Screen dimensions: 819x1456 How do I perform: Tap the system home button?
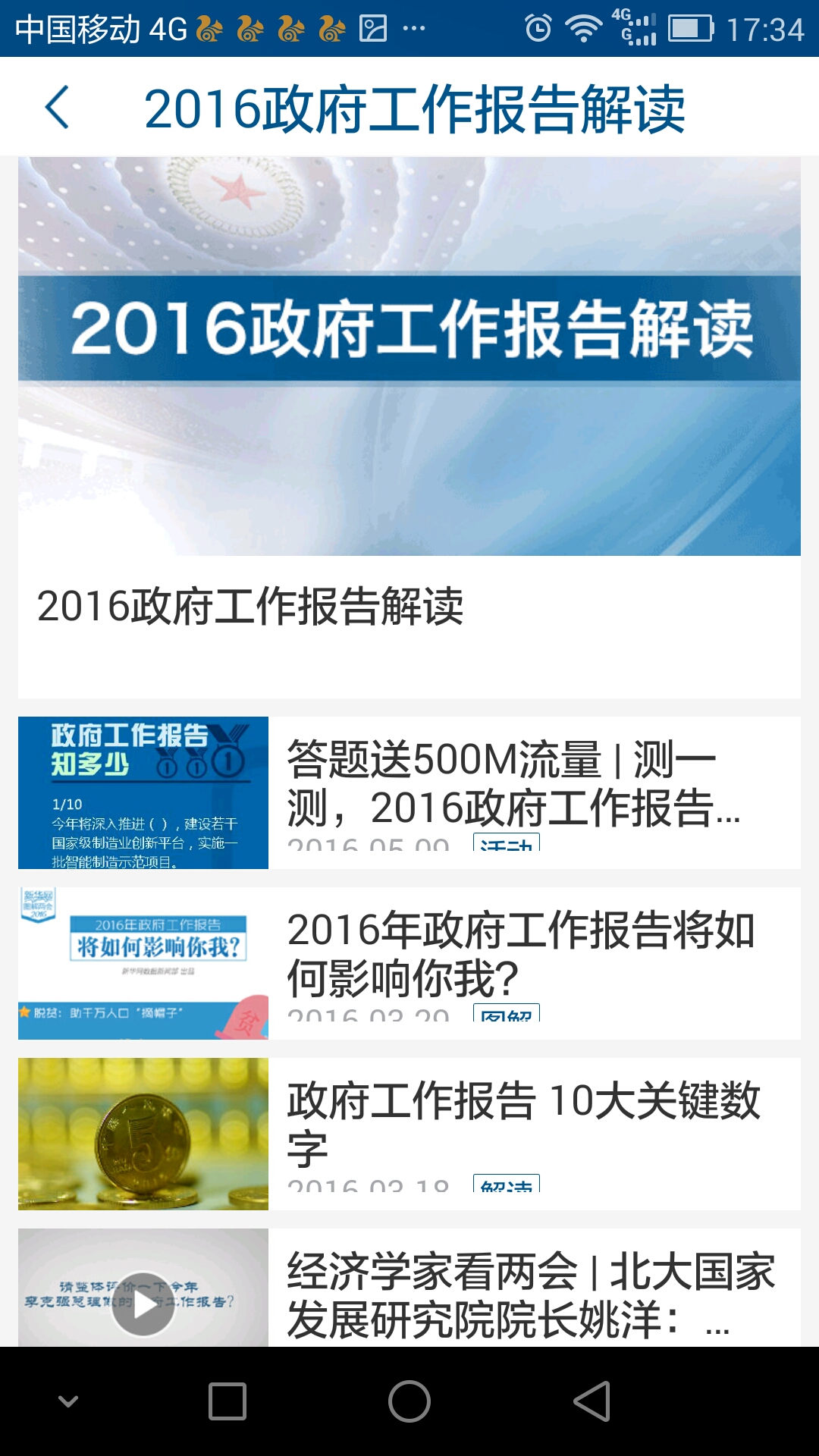tap(409, 1401)
